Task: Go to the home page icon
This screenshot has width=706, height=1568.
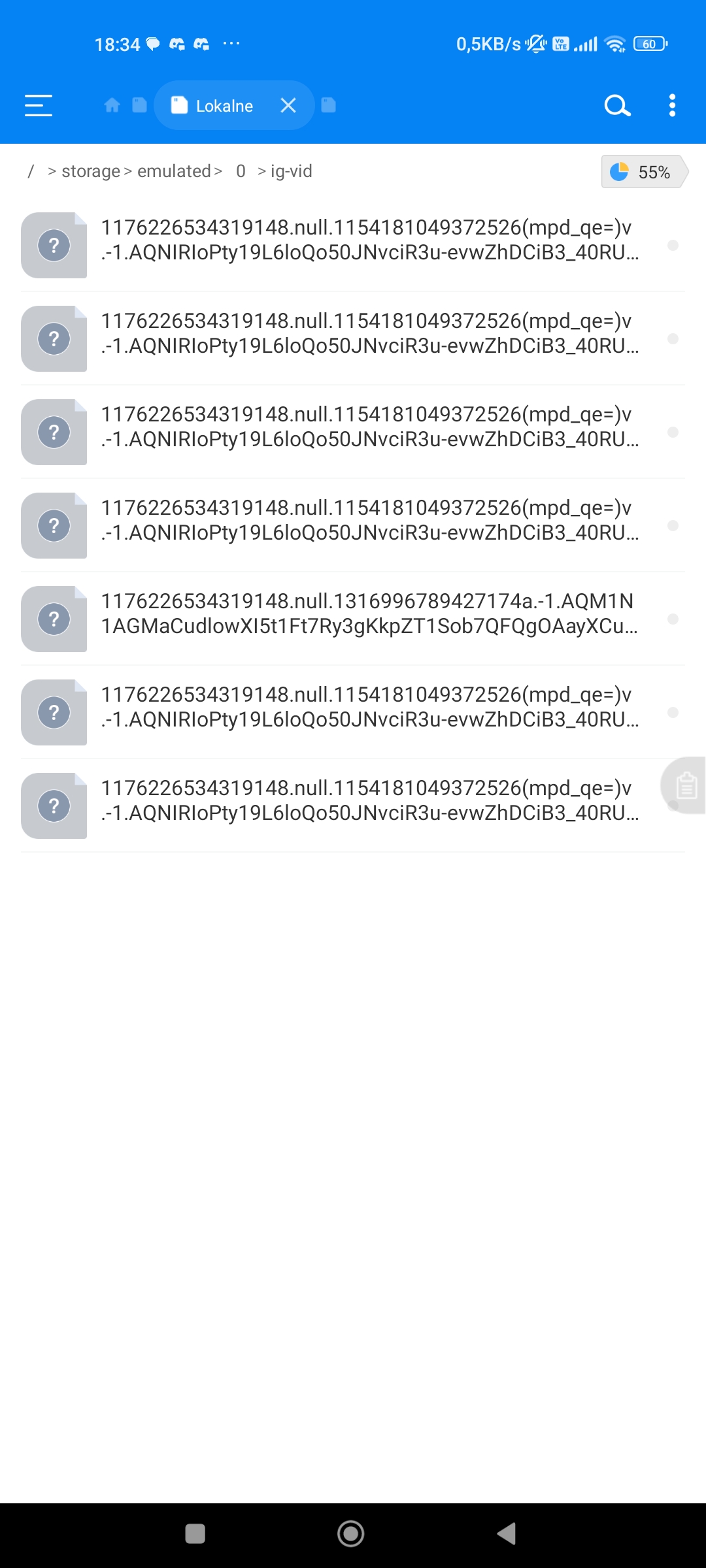Action: (112, 105)
